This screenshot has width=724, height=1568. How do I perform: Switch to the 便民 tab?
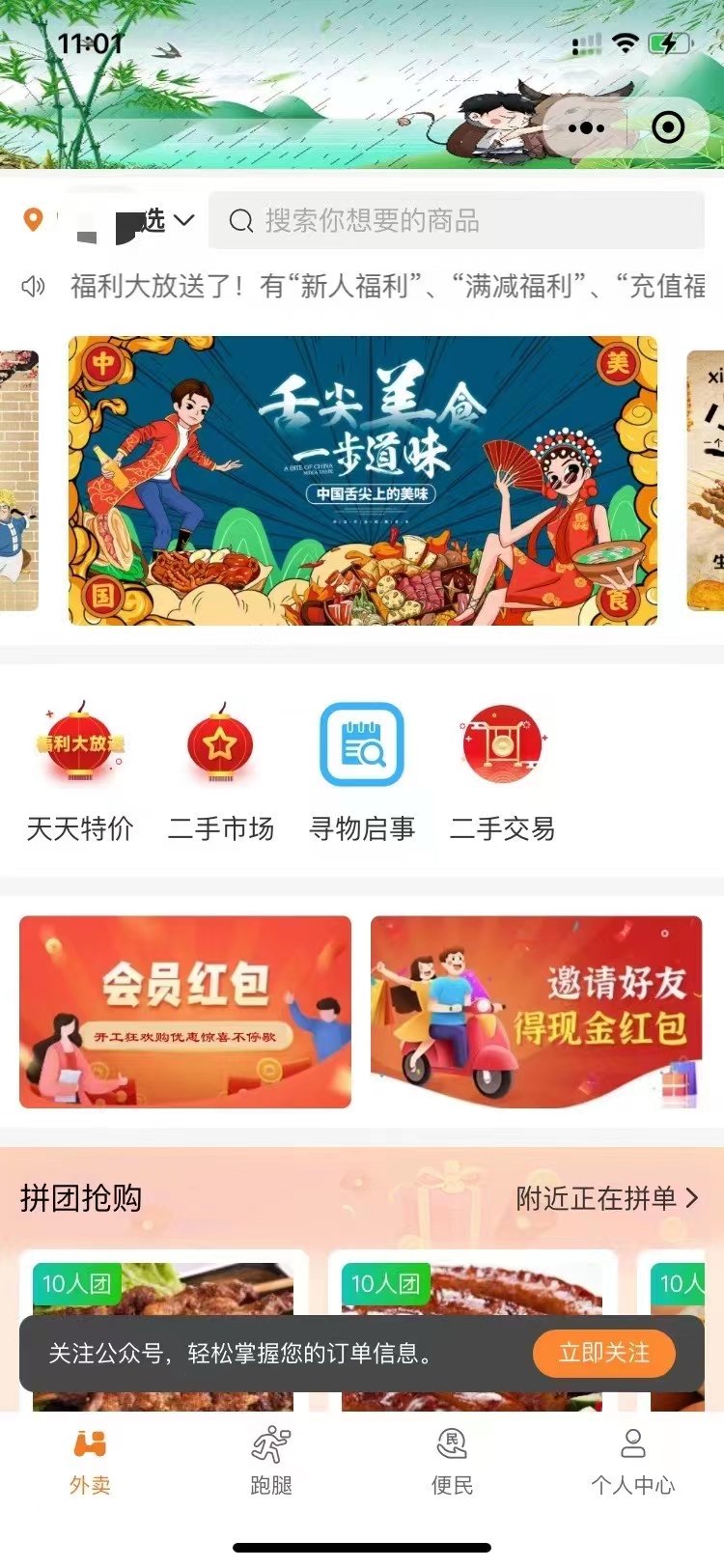tap(452, 1461)
